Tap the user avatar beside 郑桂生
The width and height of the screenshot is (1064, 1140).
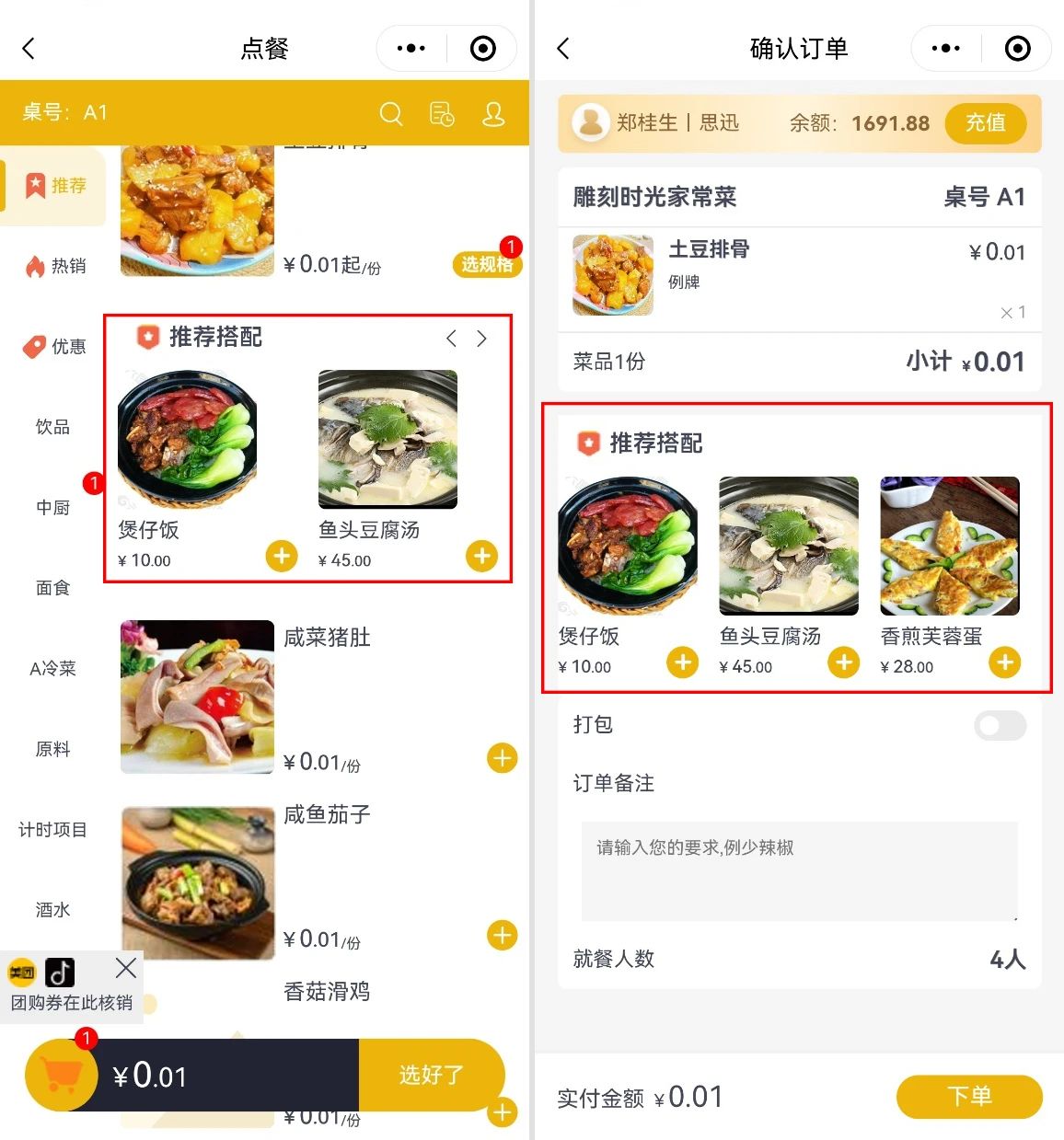click(x=590, y=123)
